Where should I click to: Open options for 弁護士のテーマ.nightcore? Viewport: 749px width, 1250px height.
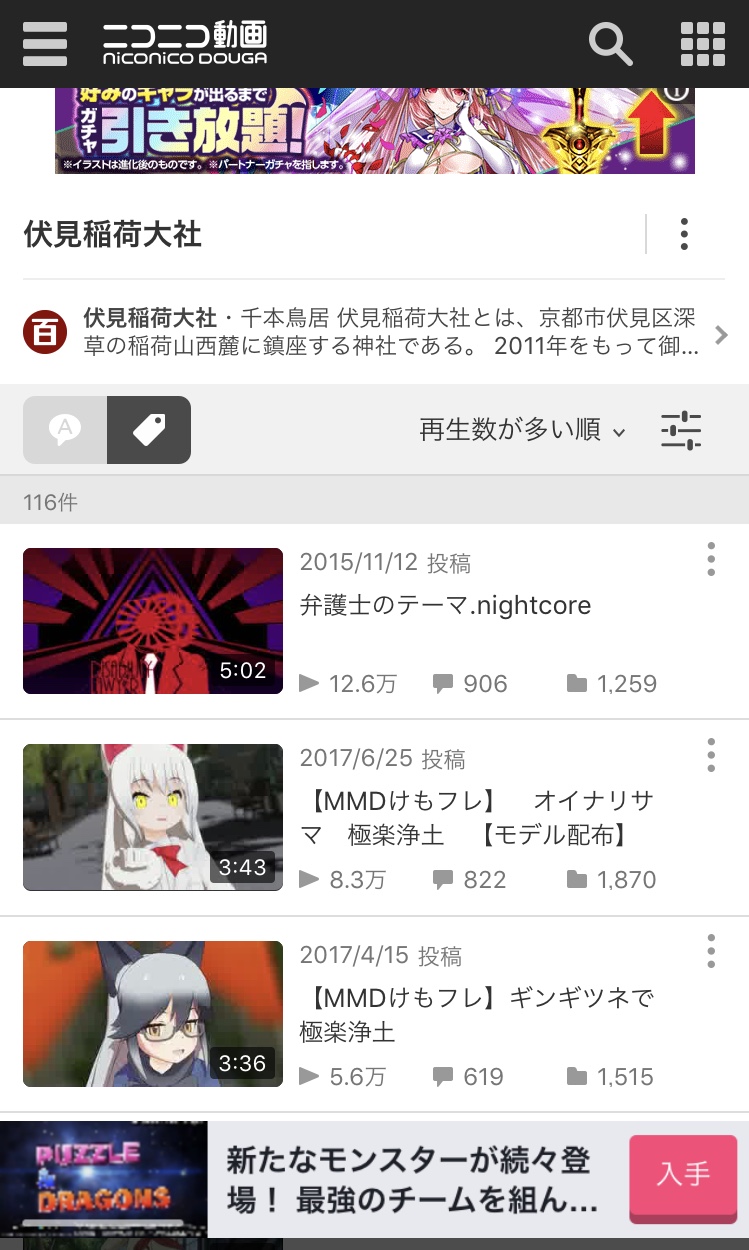(x=711, y=559)
